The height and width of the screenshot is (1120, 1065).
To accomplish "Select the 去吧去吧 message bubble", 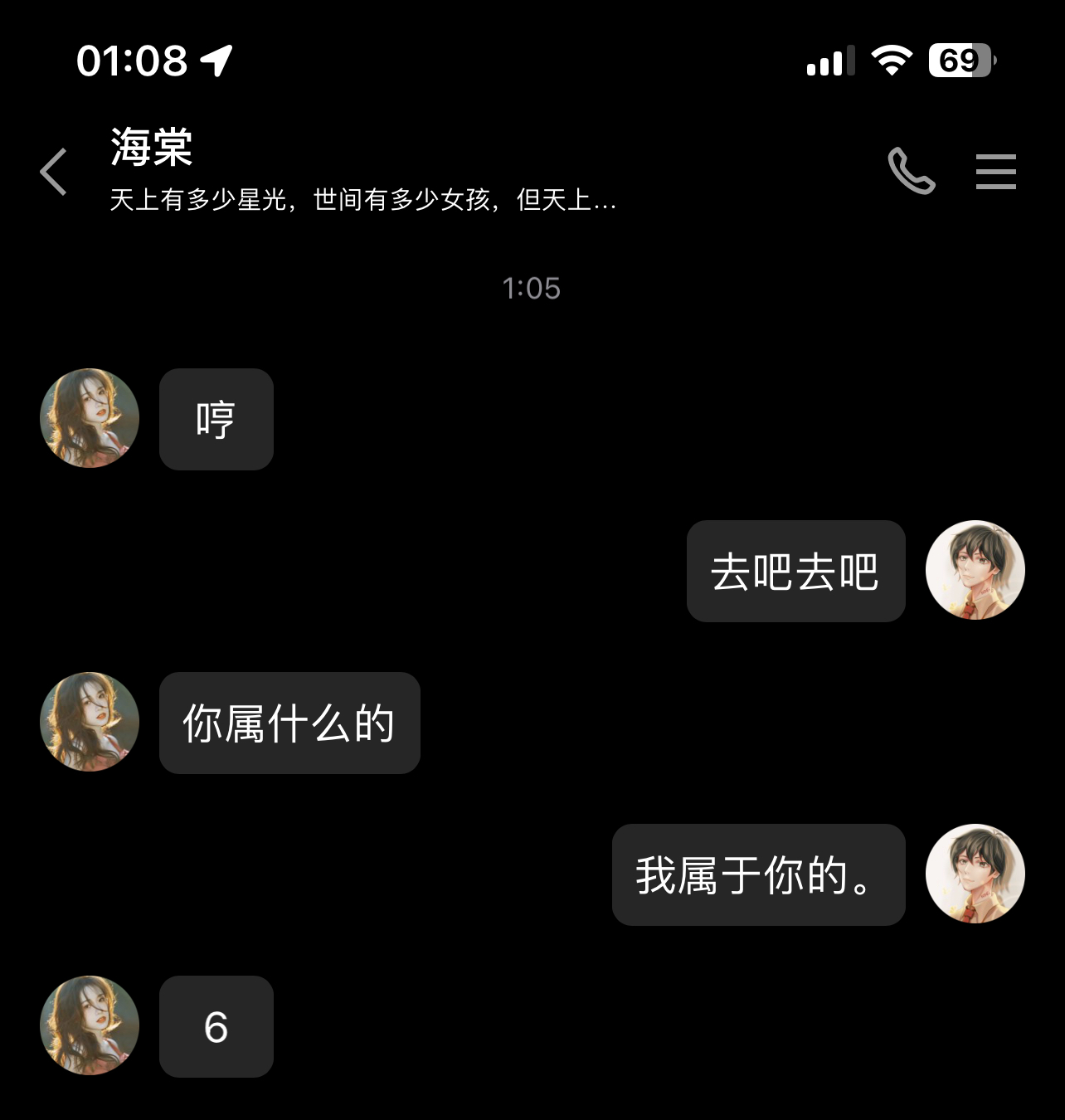I will coord(795,571).
